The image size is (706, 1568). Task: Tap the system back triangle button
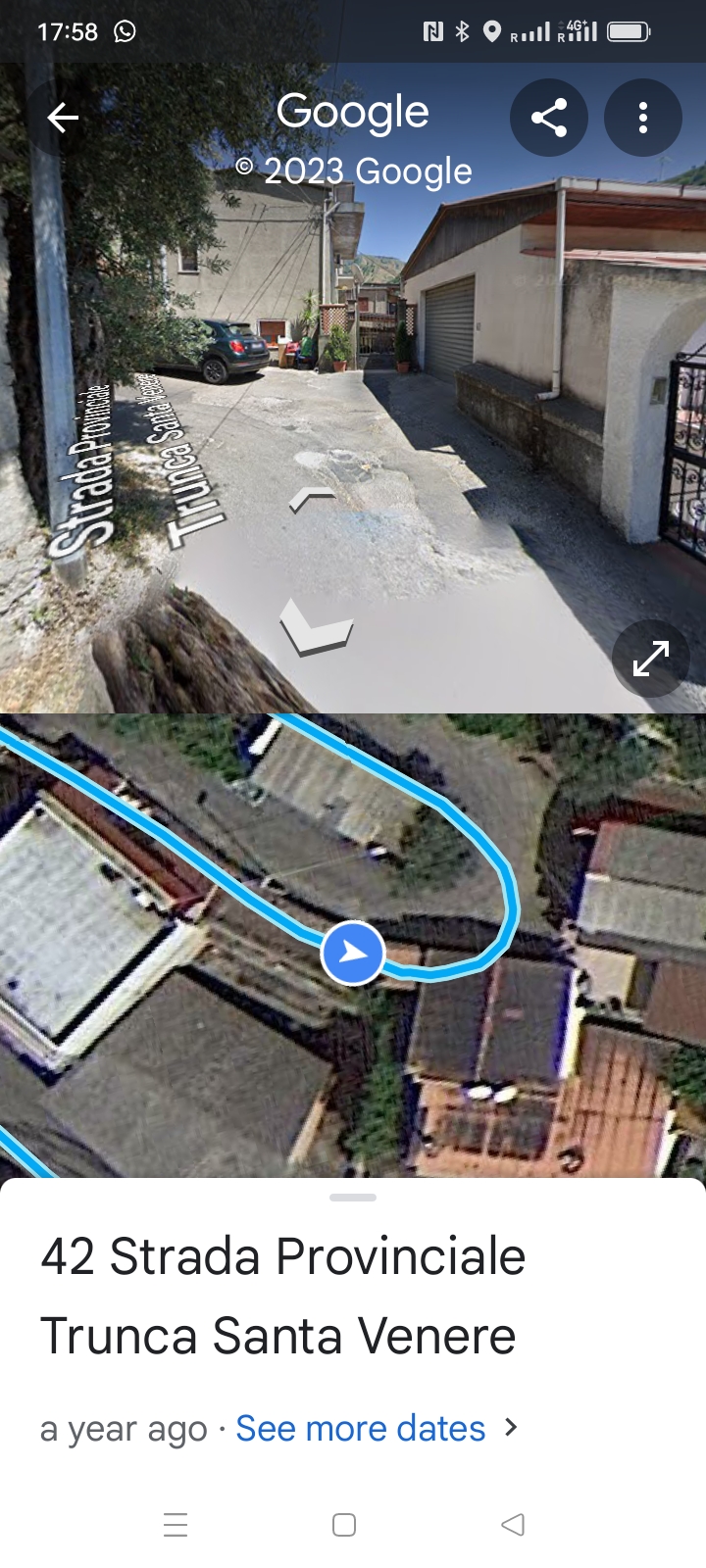click(513, 1525)
